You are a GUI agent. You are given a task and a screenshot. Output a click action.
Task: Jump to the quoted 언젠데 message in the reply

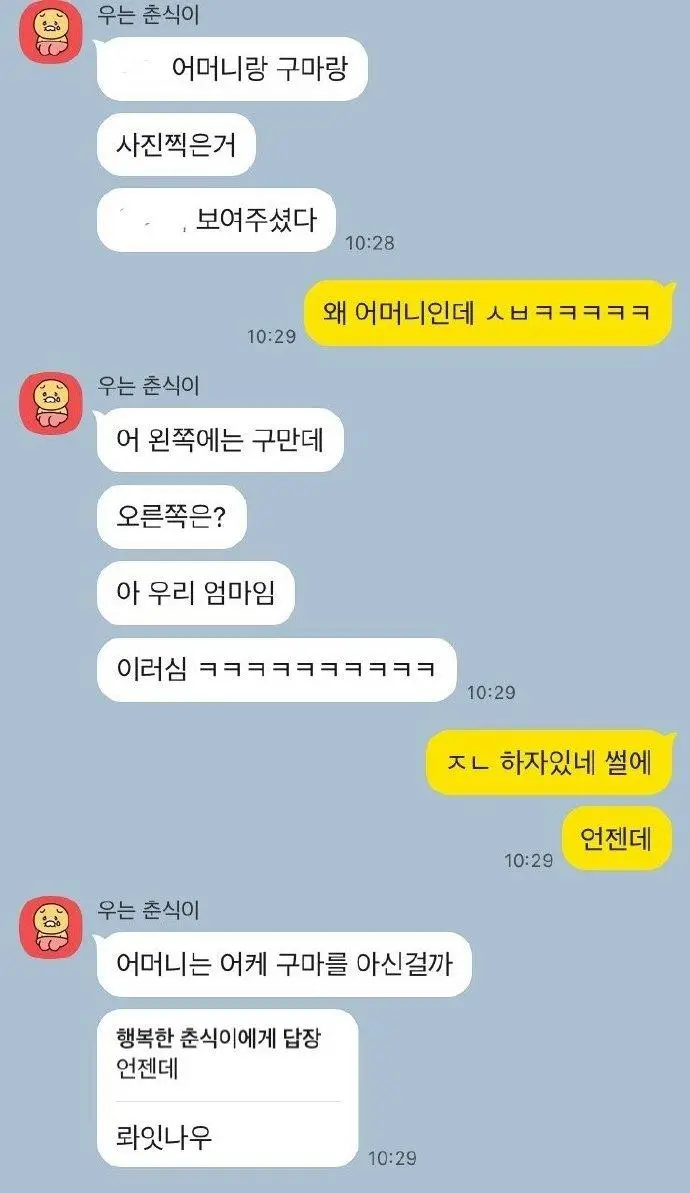click(x=228, y=1053)
